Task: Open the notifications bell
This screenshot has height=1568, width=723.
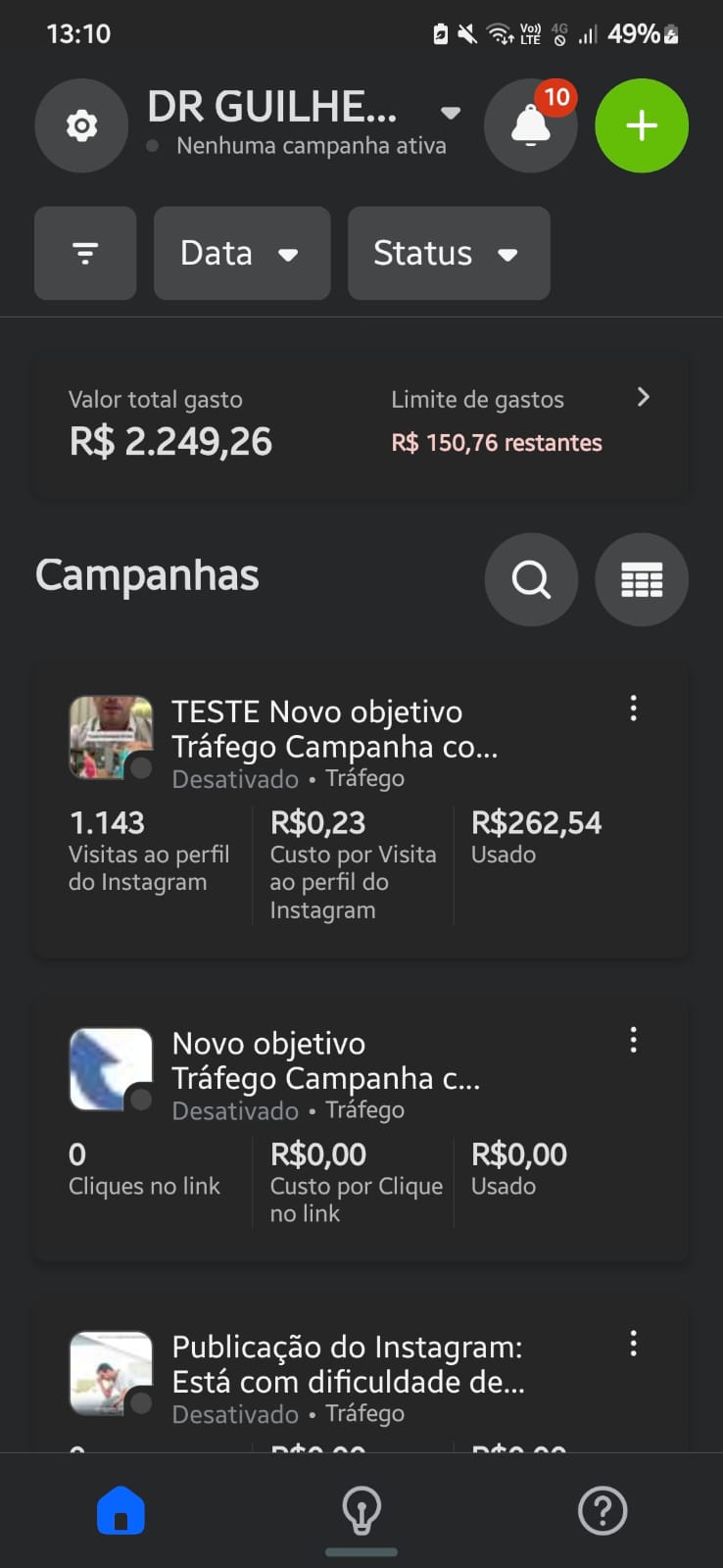Action: [x=530, y=126]
